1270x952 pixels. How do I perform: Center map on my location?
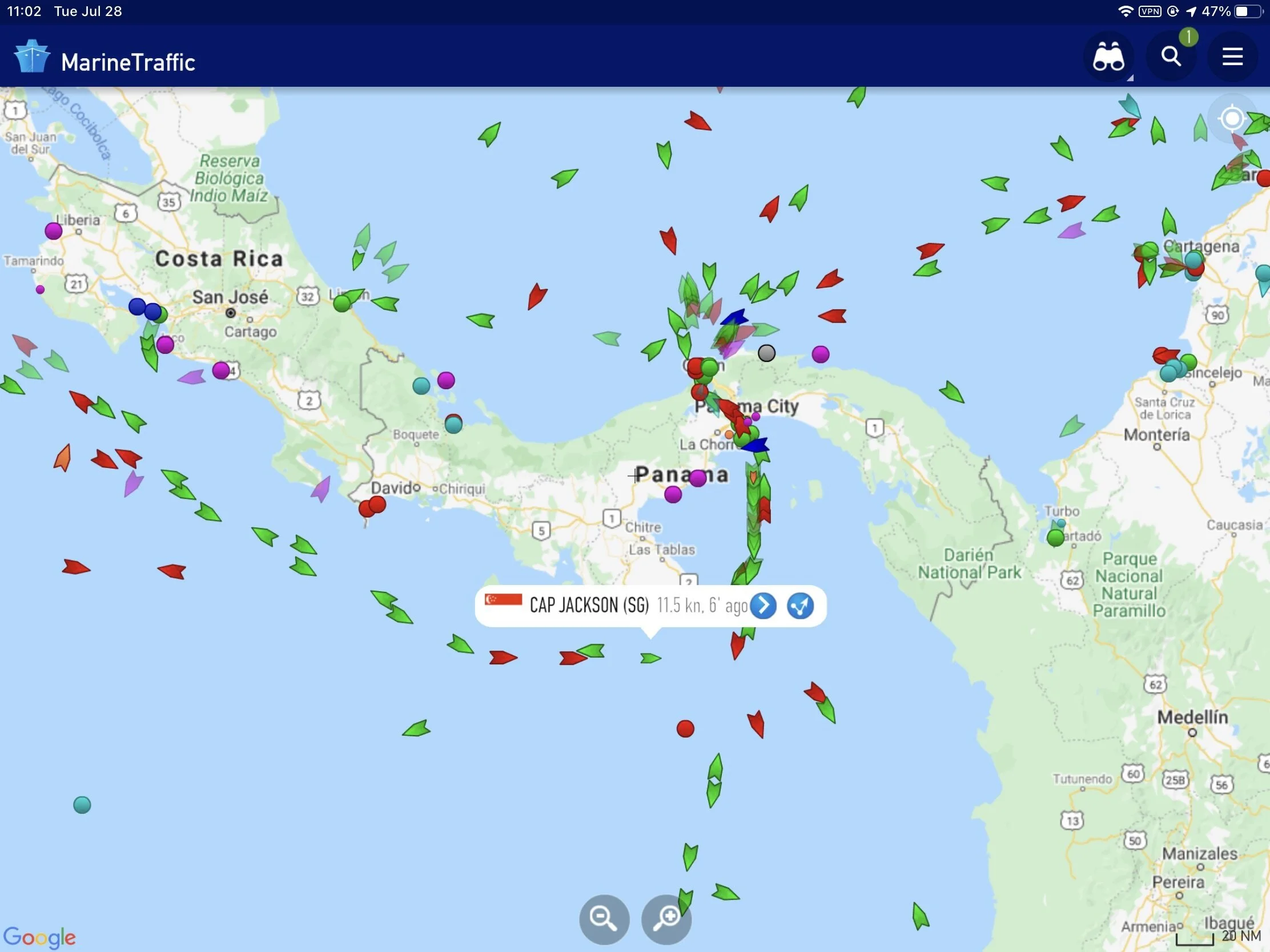(x=1232, y=119)
